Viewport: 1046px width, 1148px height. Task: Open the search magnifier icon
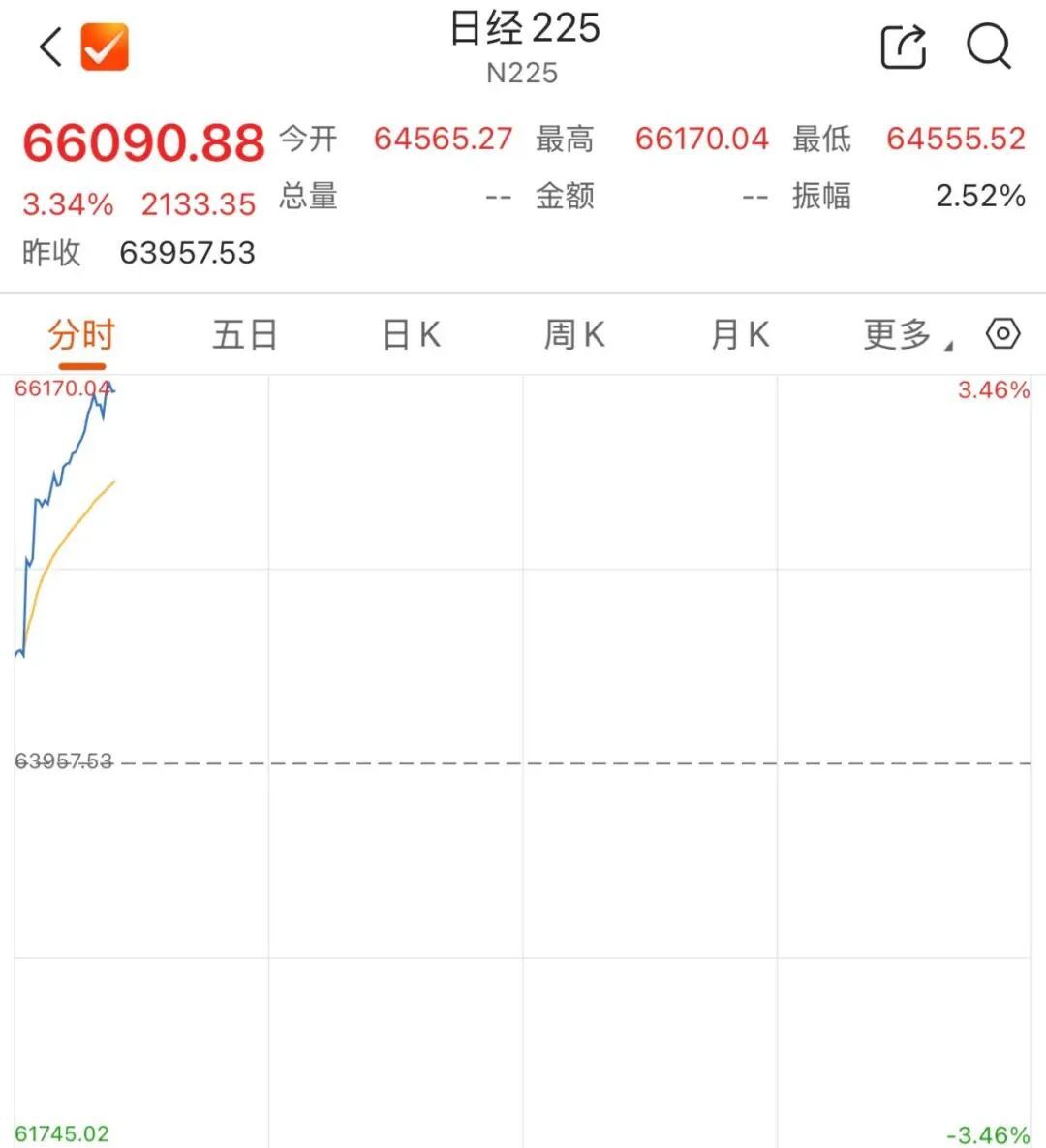(989, 47)
